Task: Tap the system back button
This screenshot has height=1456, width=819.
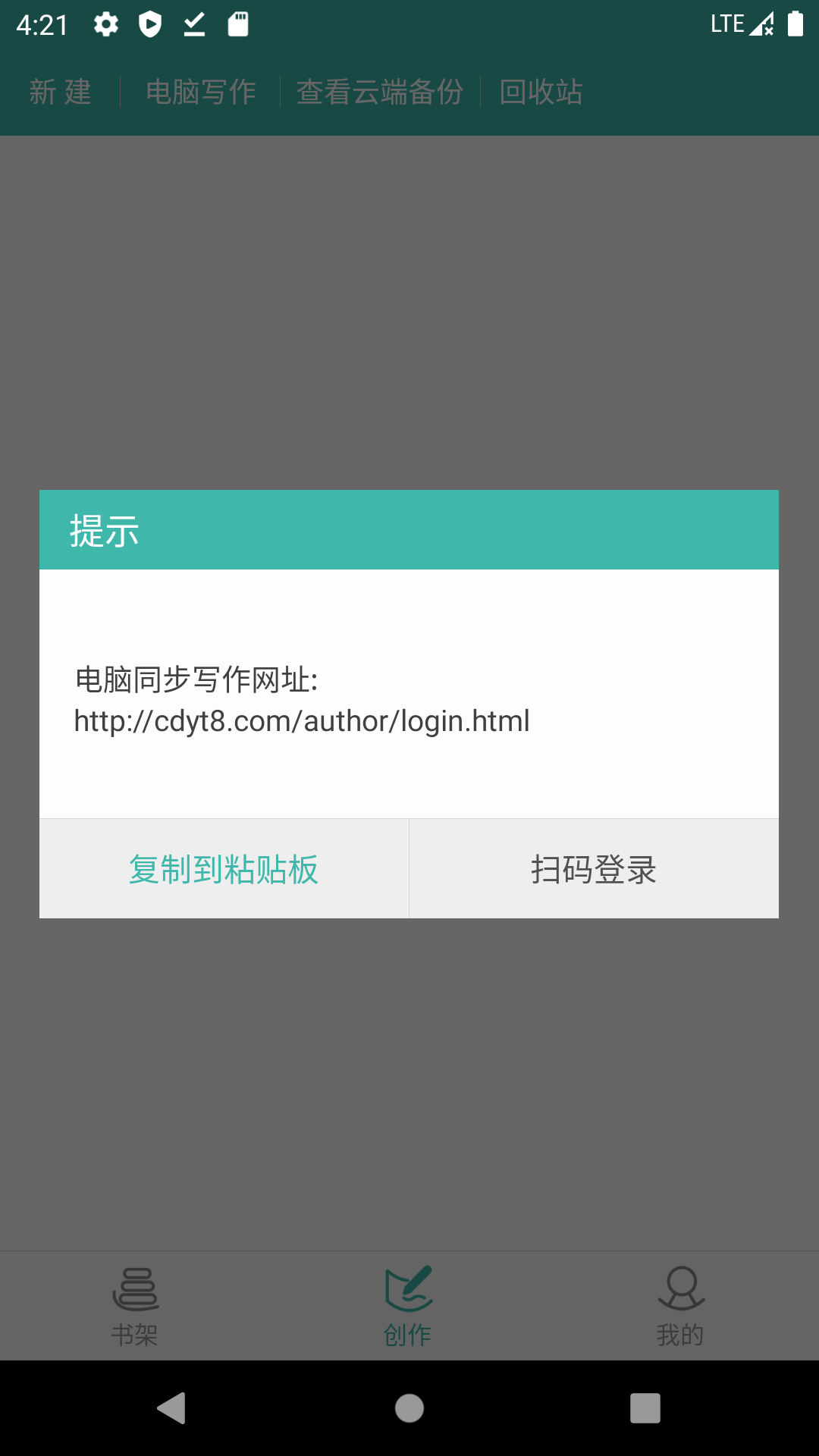Action: 172,1408
